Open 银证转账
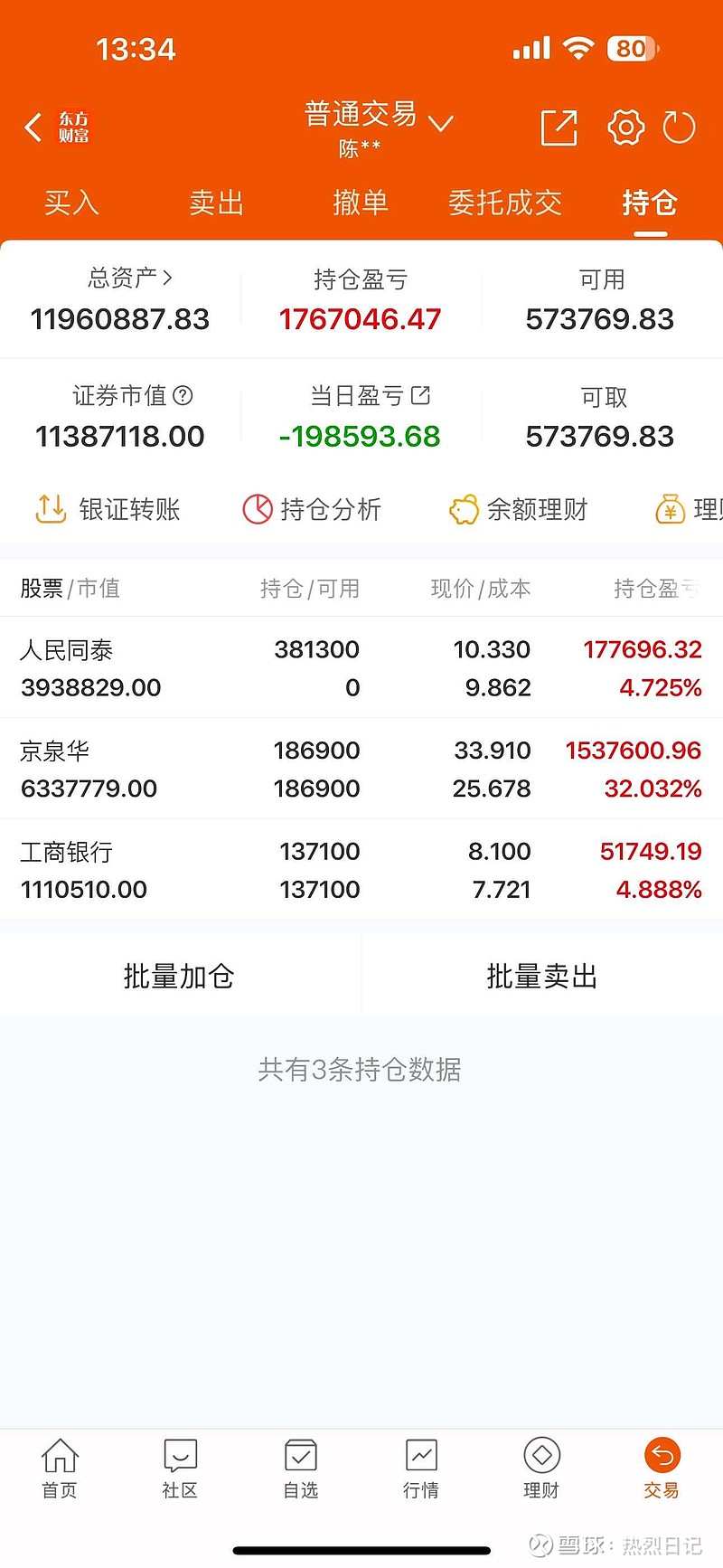Viewport: 723px width, 1568px height. point(108,510)
